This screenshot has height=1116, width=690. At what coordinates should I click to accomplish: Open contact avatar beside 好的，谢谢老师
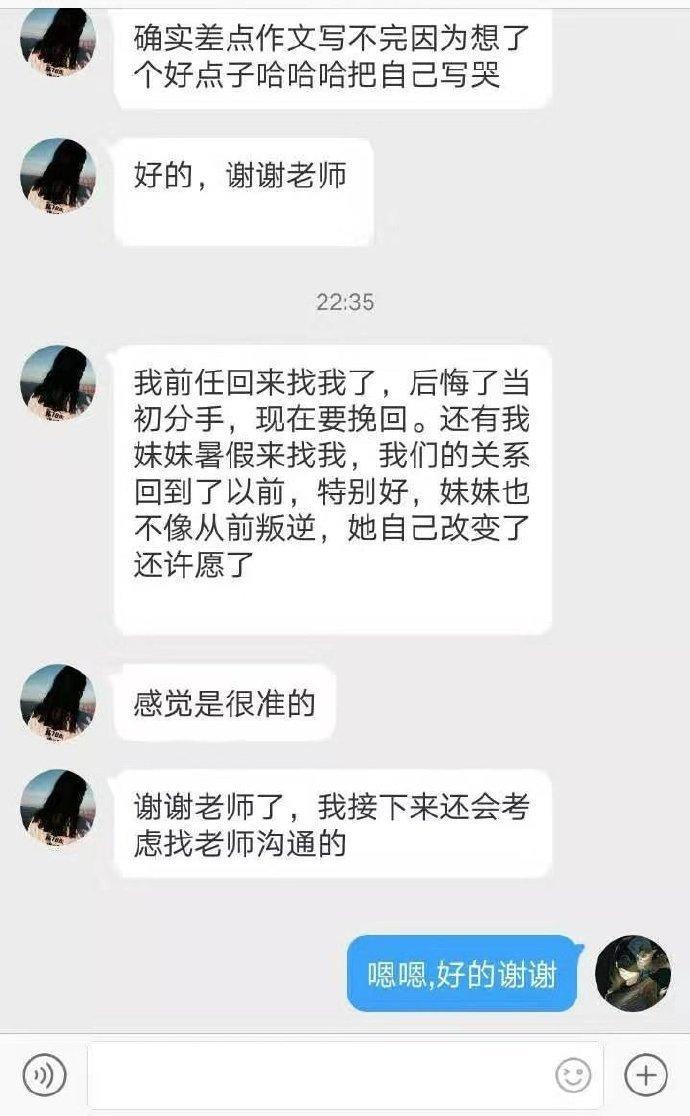click(58, 176)
